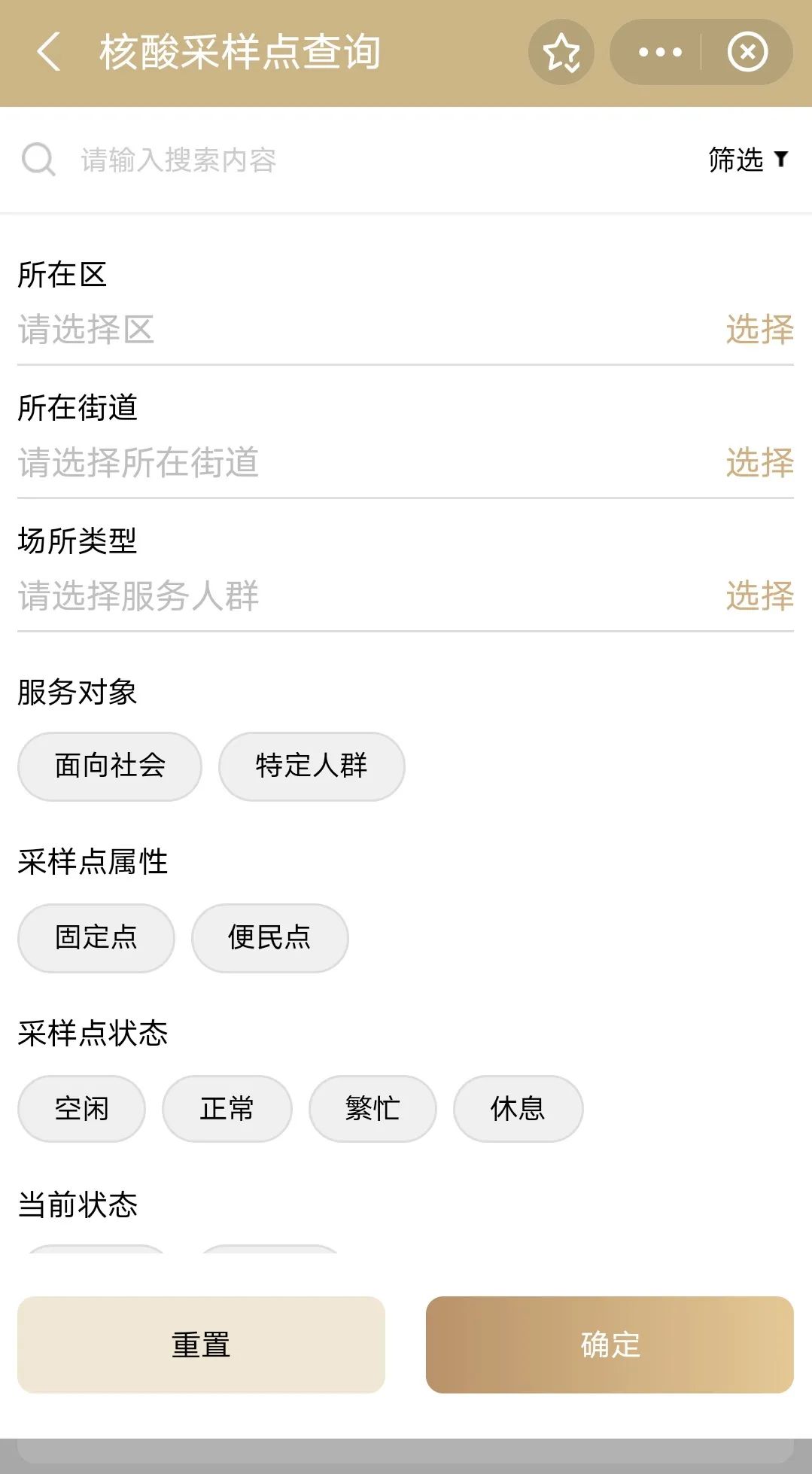This screenshot has height=1474, width=812.
Task: Go back from 核酸采样点查询 page
Action: [x=48, y=53]
